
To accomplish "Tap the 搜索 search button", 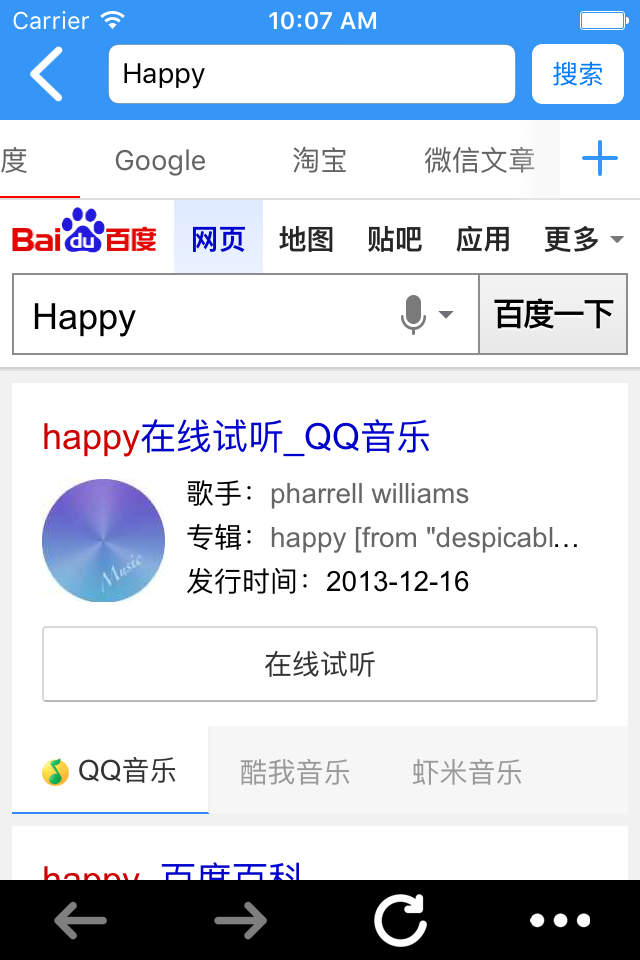I will pyautogui.click(x=577, y=74).
